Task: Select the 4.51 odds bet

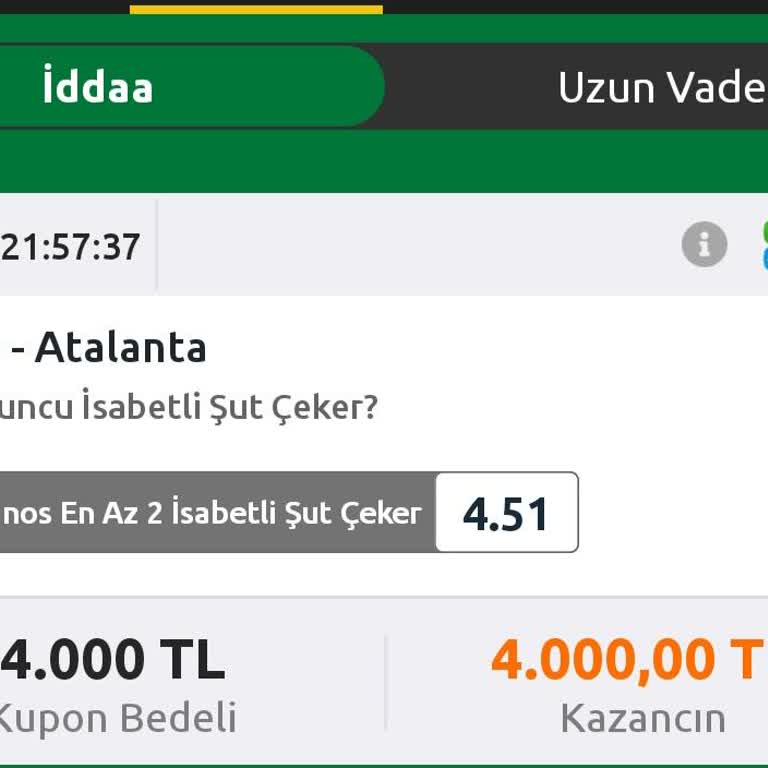Action: point(506,513)
